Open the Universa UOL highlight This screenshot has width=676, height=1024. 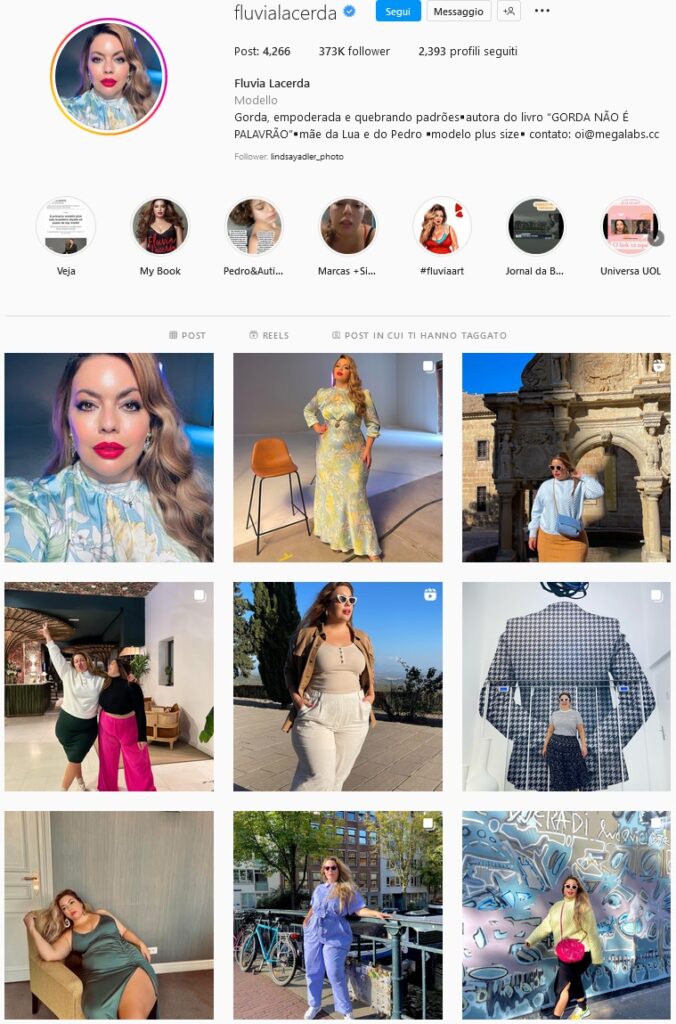pyautogui.click(x=629, y=227)
